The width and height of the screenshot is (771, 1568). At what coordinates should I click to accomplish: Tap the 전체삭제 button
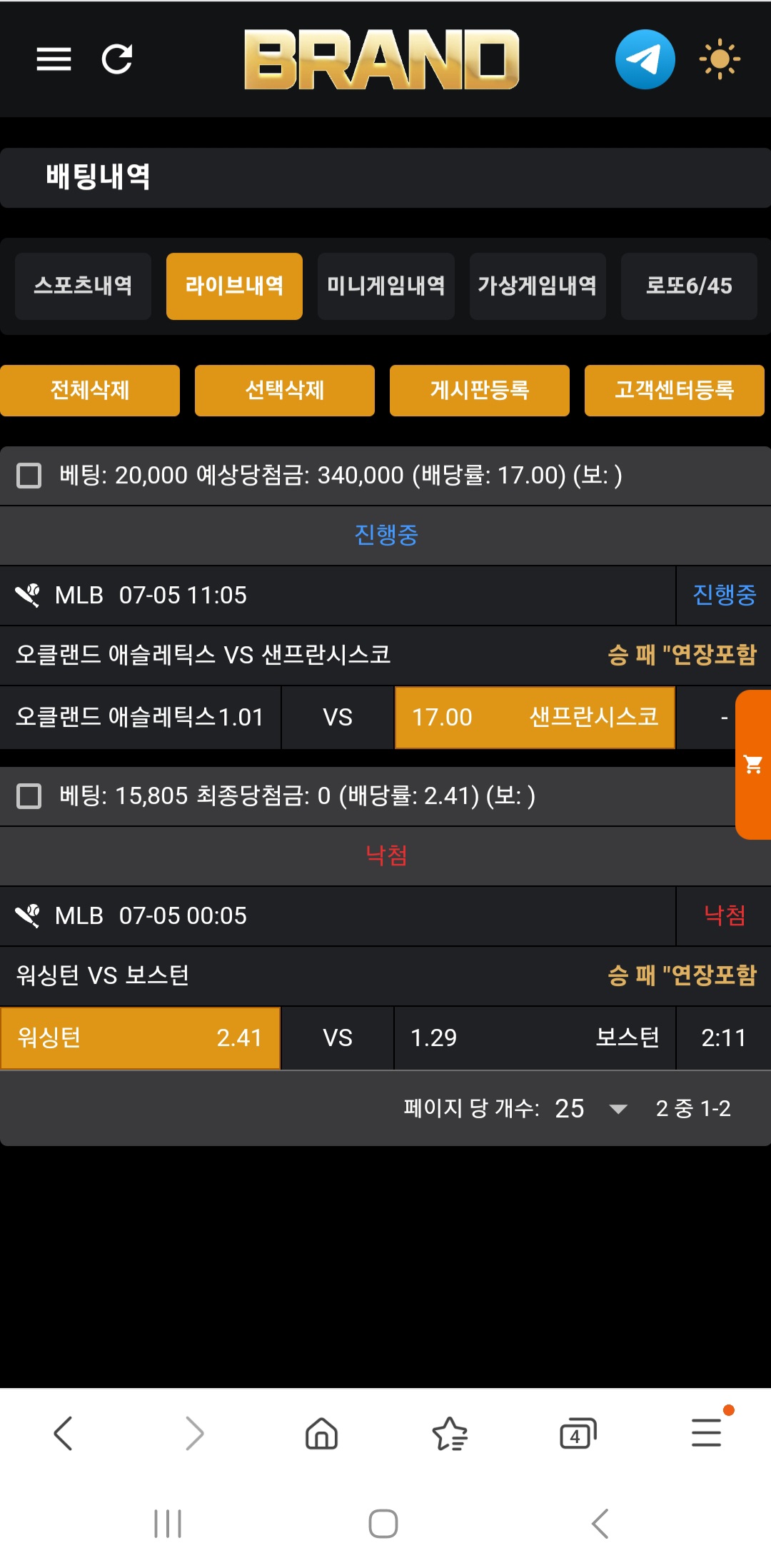click(90, 390)
